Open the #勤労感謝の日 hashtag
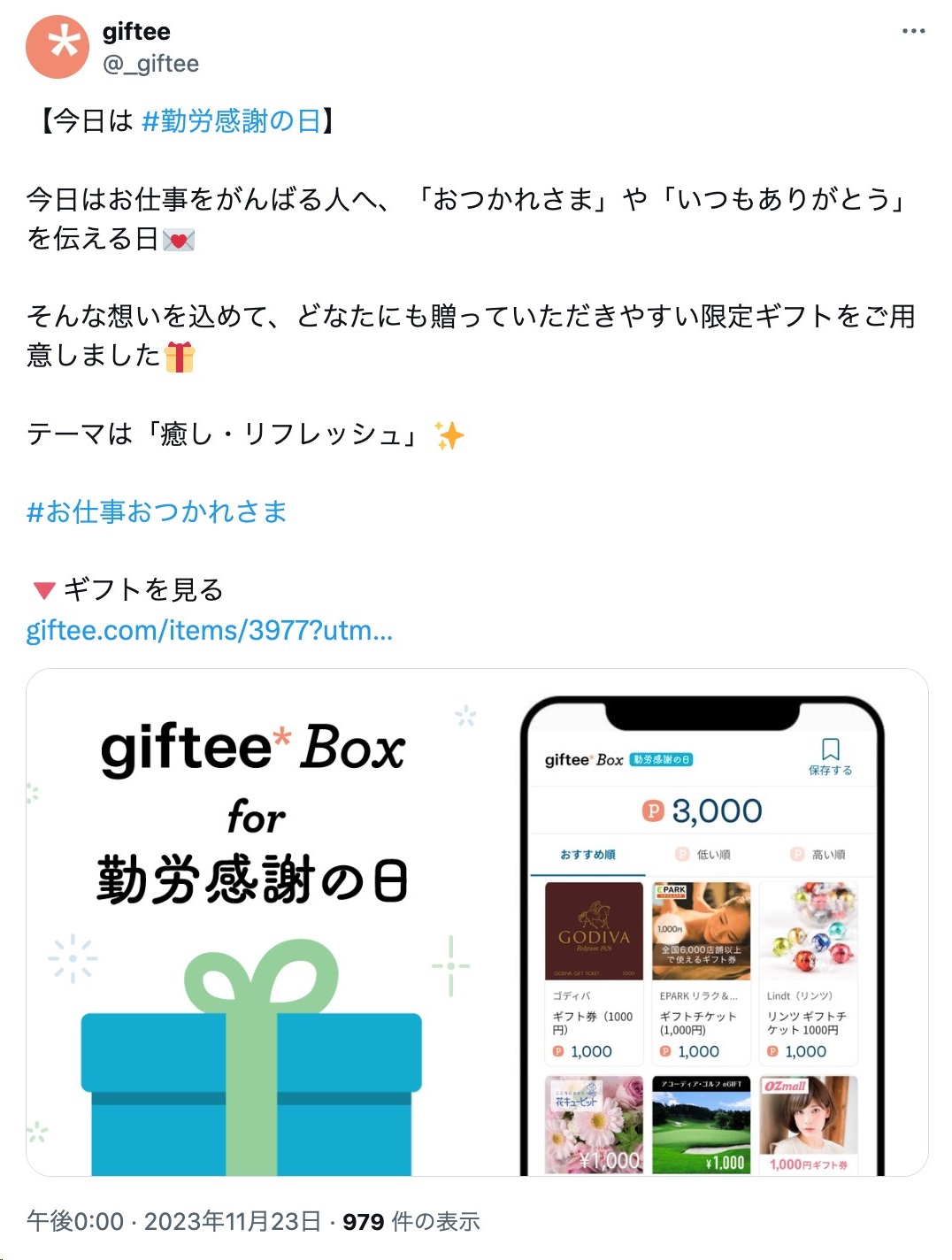The height and width of the screenshot is (1260, 952). click(231, 120)
